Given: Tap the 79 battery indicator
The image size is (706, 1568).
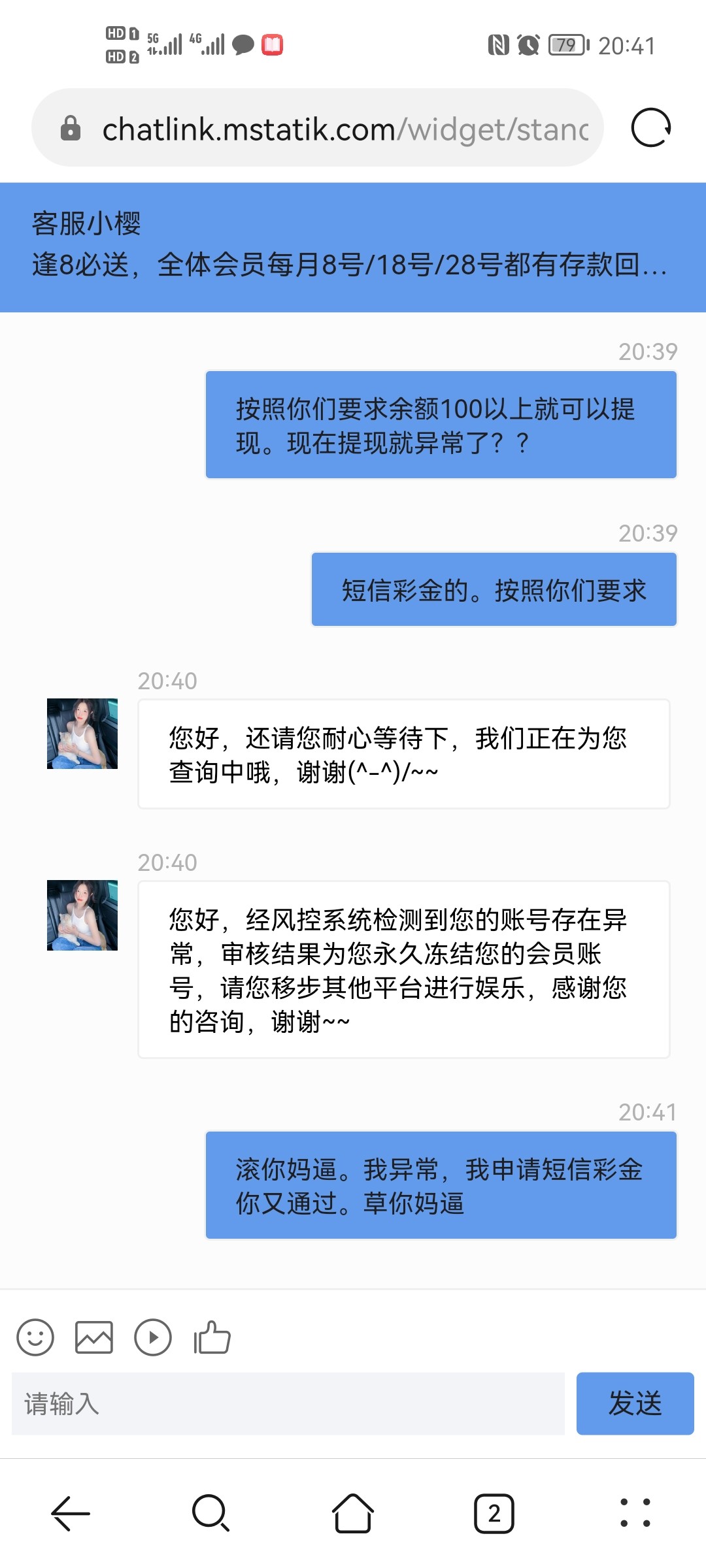Looking at the screenshot, I should (566, 44).
